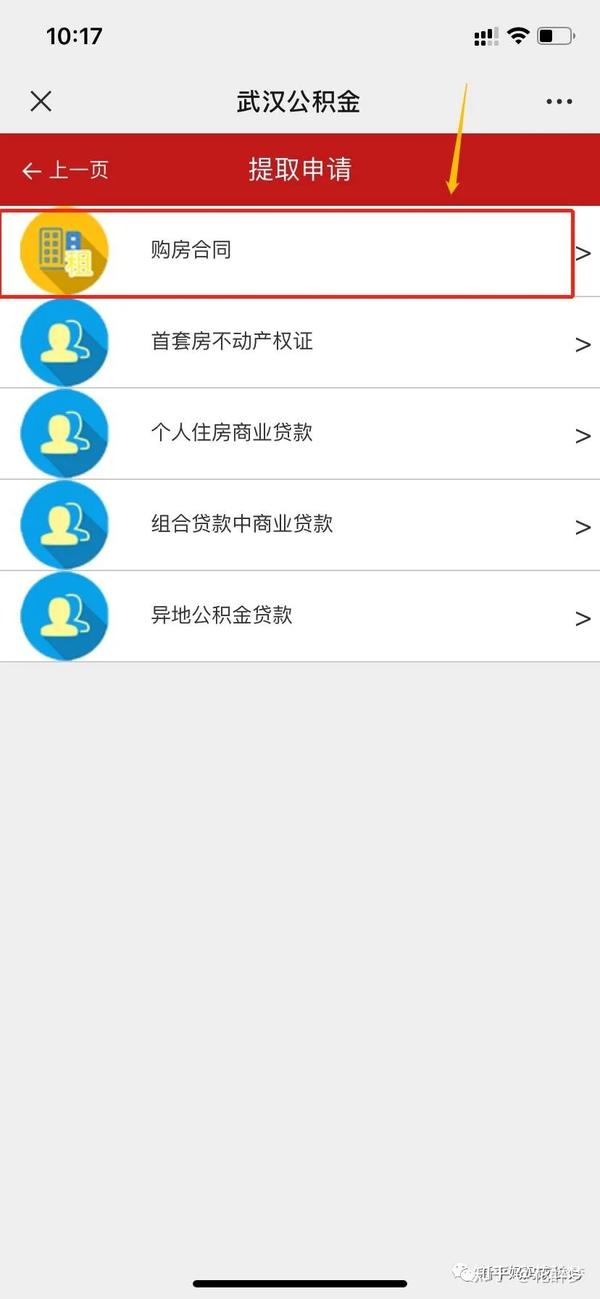Open 首套房不动产权证 option

click(x=300, y=343)
